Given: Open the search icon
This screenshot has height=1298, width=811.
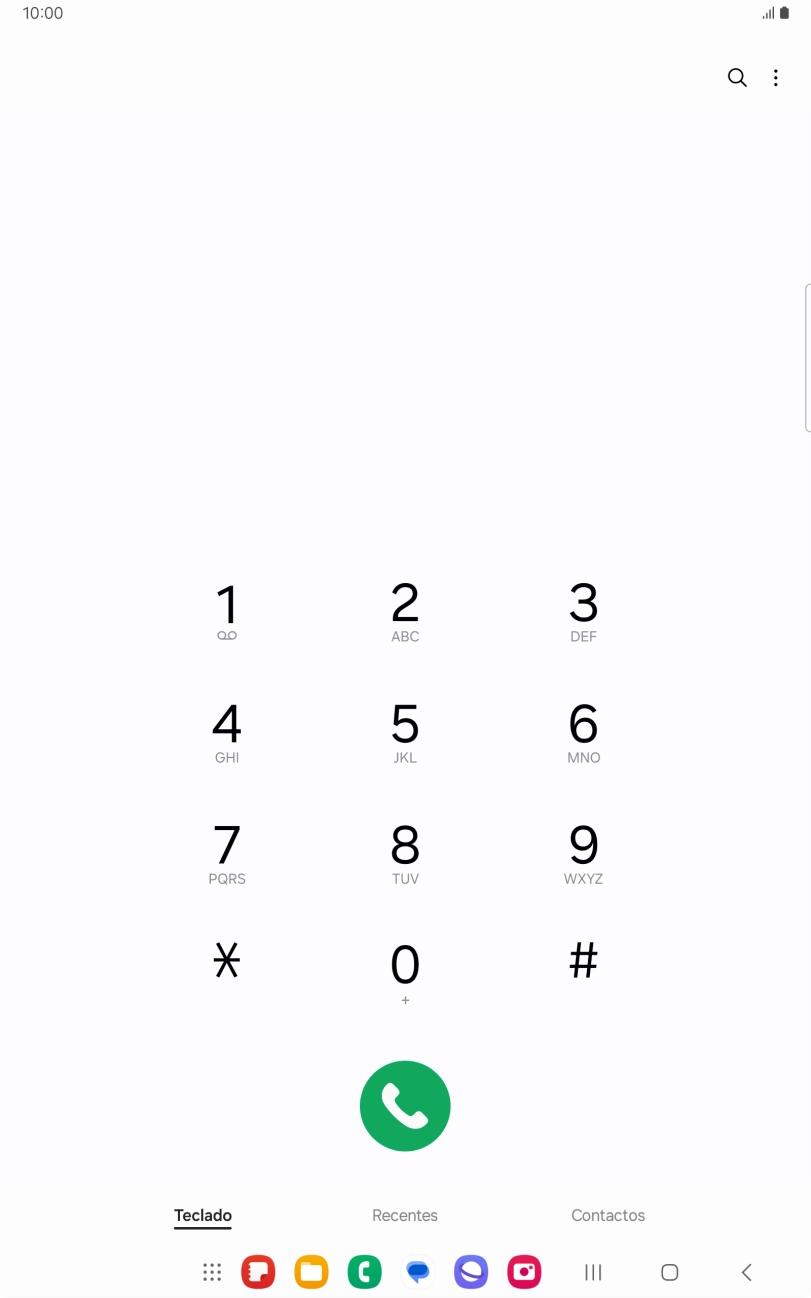Looking at the screenshot, I should pyautogui.click(x=737, y=77).
